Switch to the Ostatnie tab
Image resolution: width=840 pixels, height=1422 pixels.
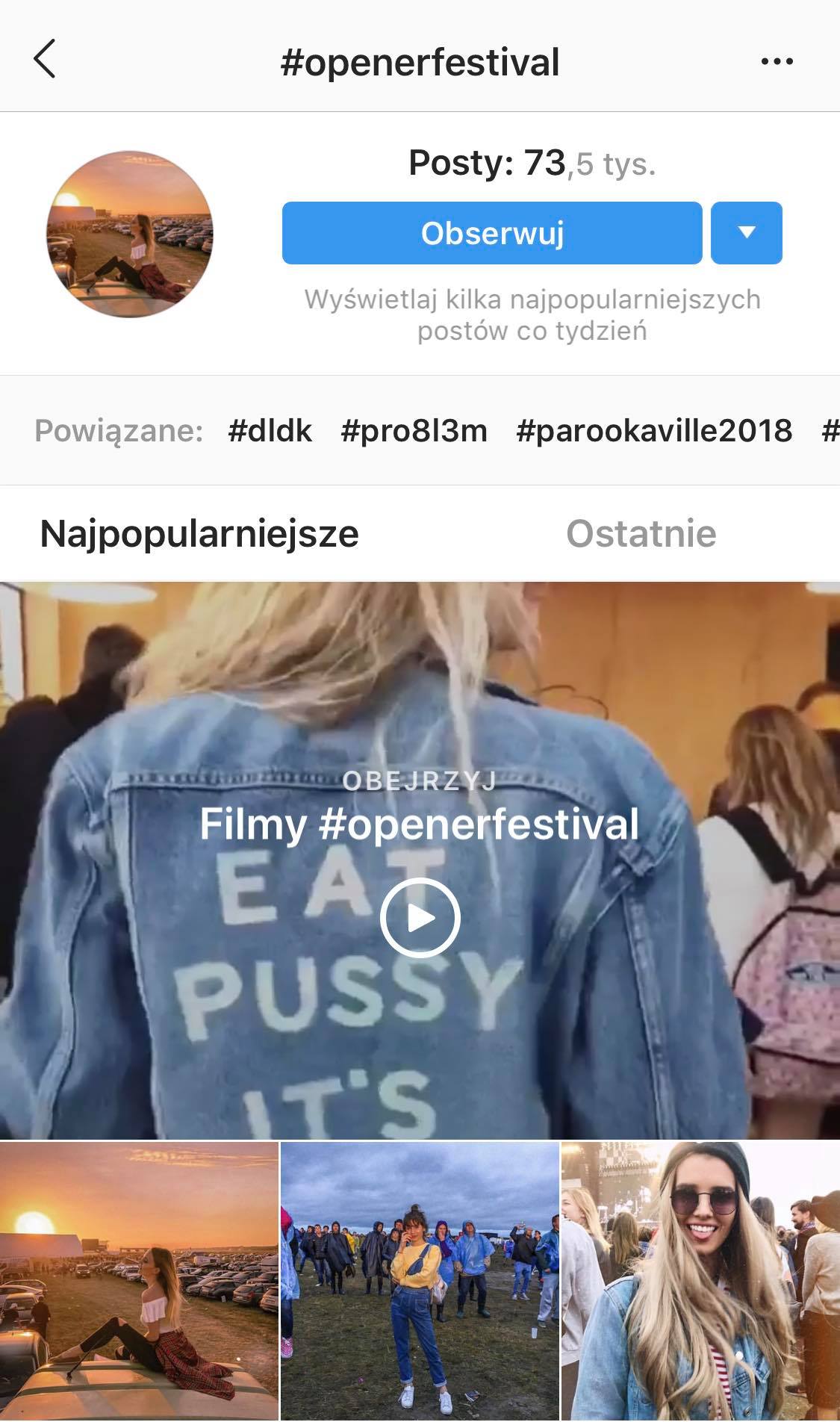click(641, 534)
